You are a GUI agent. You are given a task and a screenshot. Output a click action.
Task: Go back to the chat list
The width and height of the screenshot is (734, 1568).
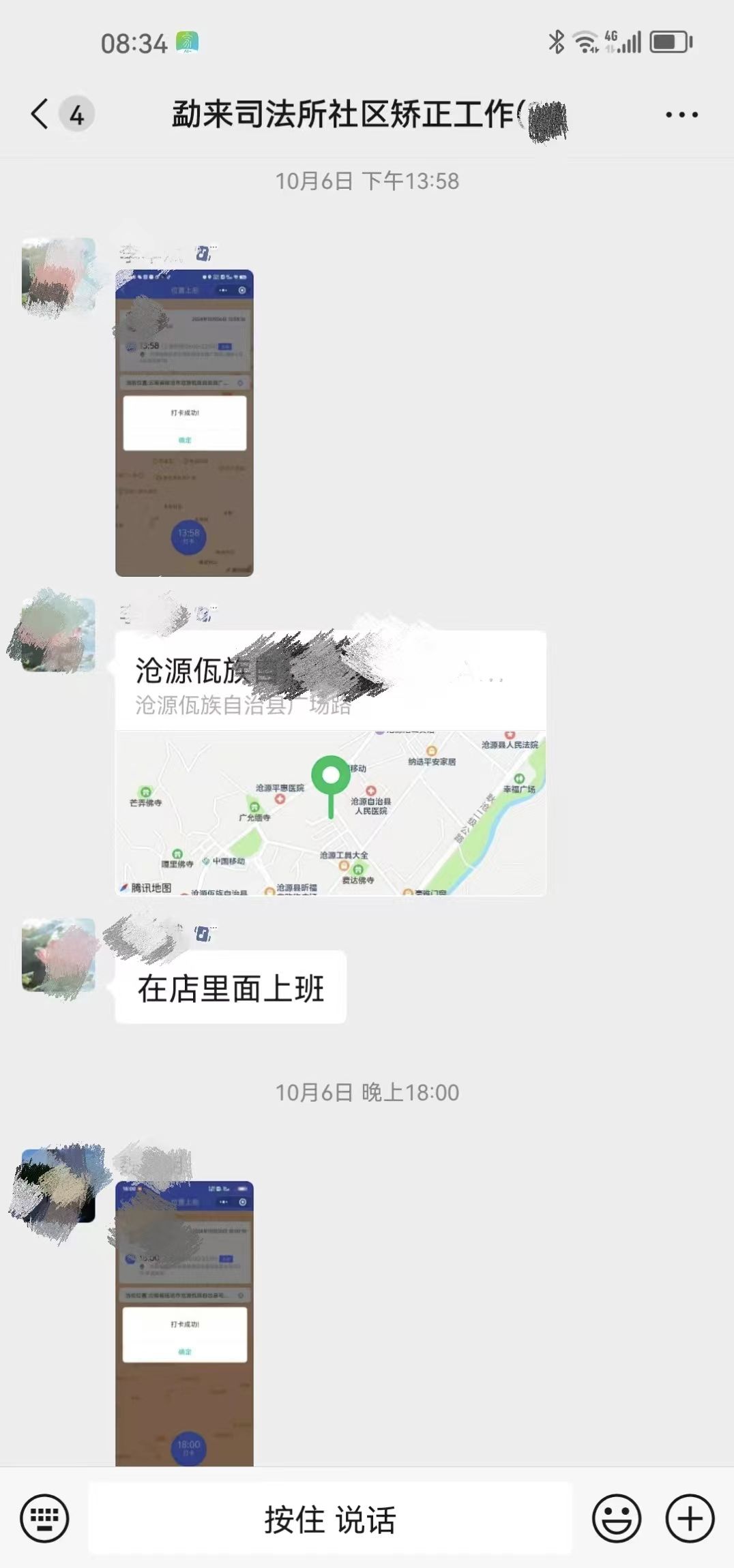click(40, 114)
